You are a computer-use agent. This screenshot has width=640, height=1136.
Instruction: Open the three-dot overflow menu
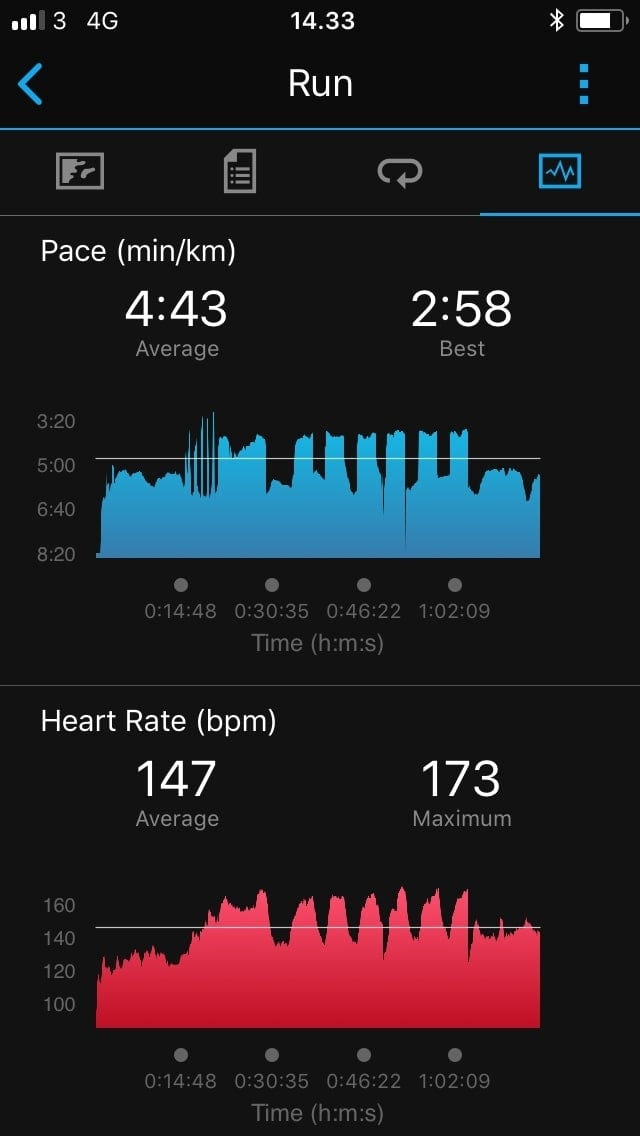(584, 84)
